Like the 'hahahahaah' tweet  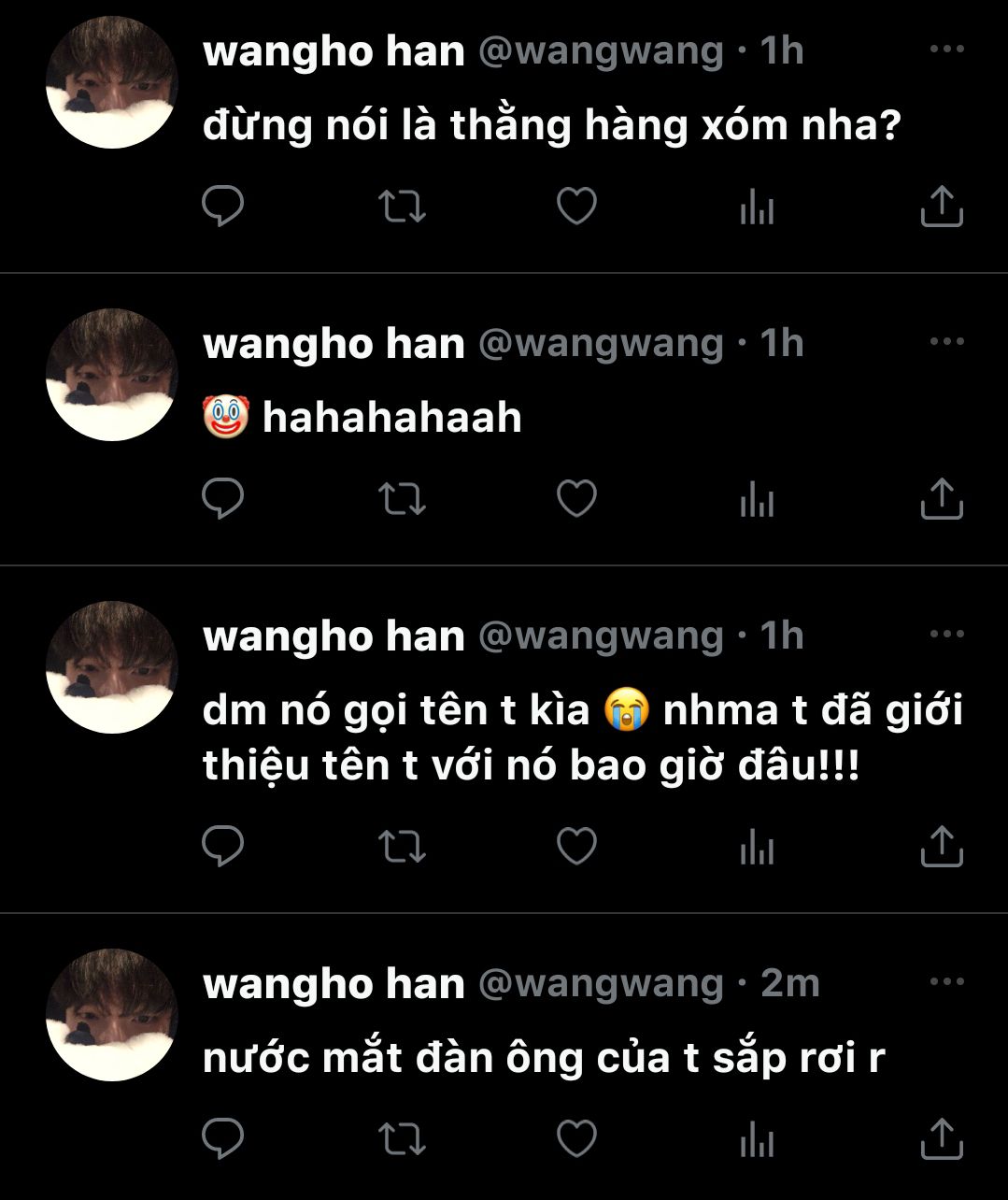(576, 499)
